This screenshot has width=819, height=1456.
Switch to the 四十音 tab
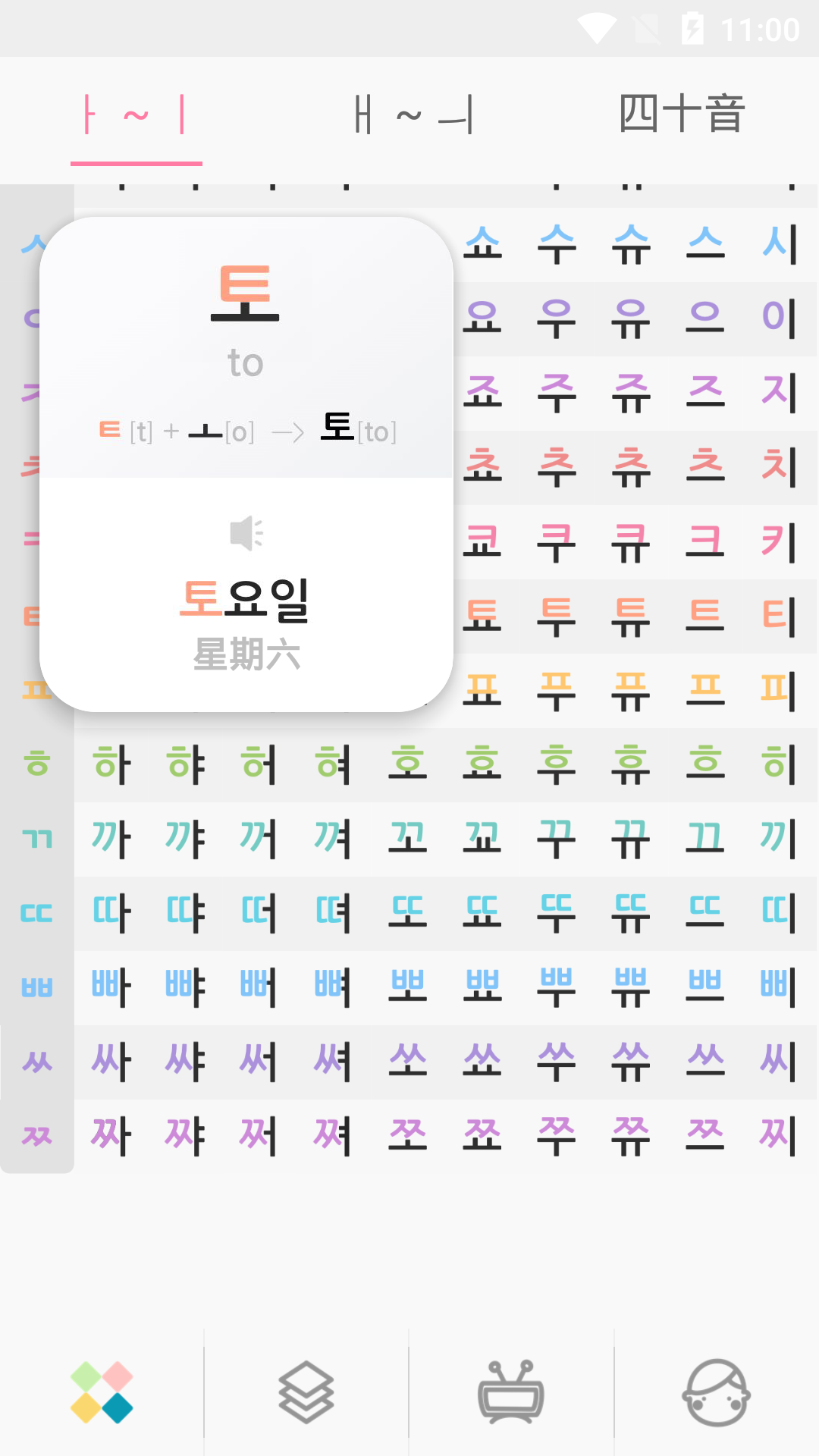coord(682,115)
